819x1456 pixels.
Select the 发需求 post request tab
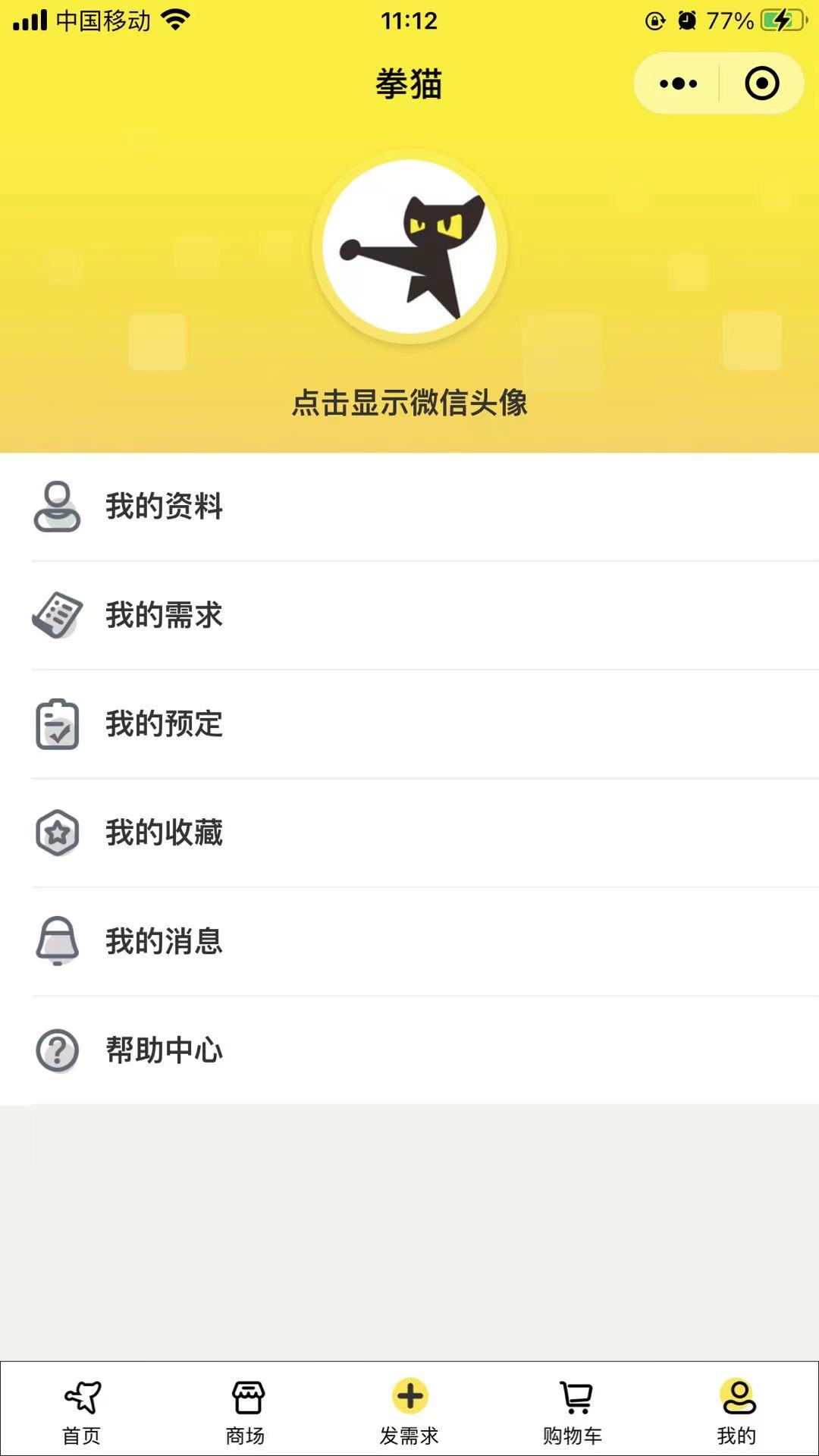pyautogui.click(x=409, y=1410)
